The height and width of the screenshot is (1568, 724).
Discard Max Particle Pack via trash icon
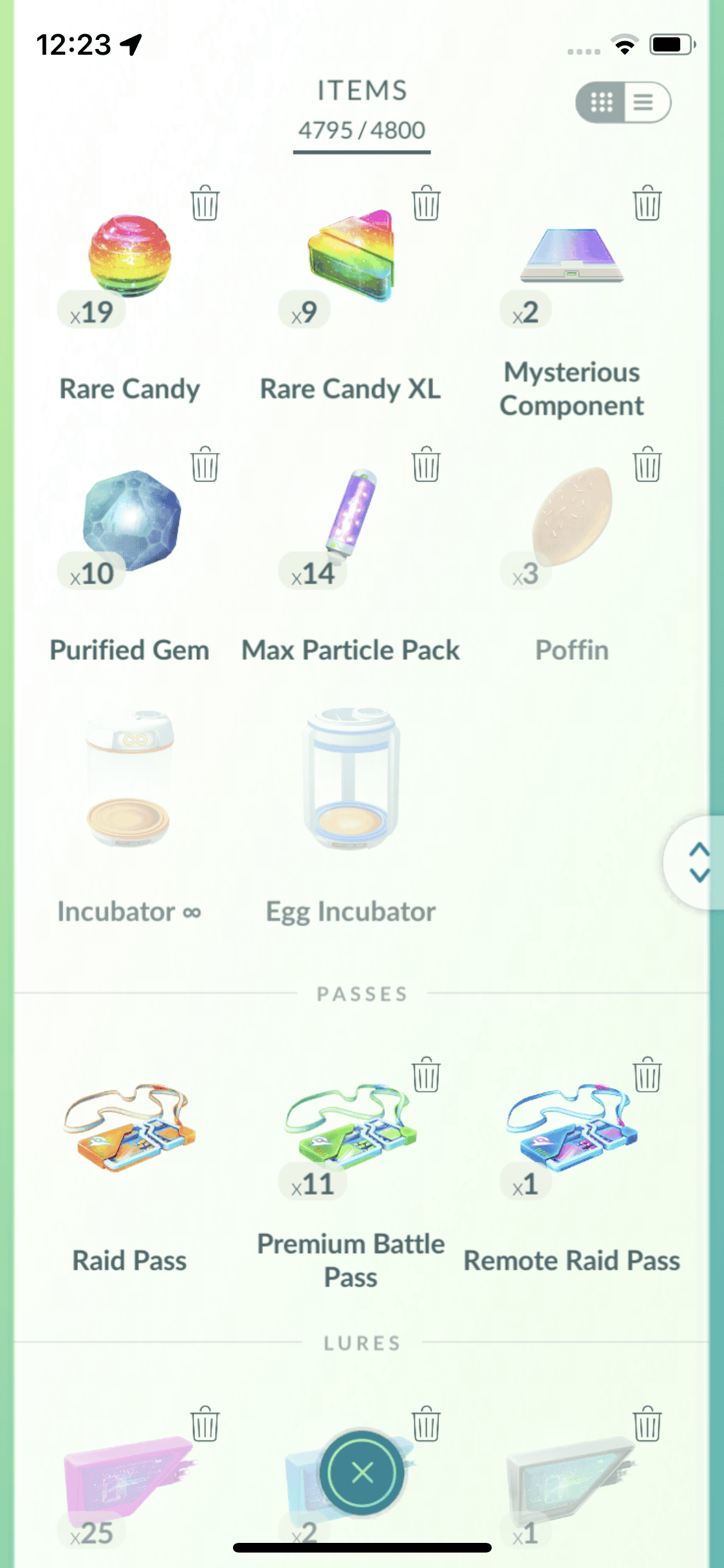[426, 464]
